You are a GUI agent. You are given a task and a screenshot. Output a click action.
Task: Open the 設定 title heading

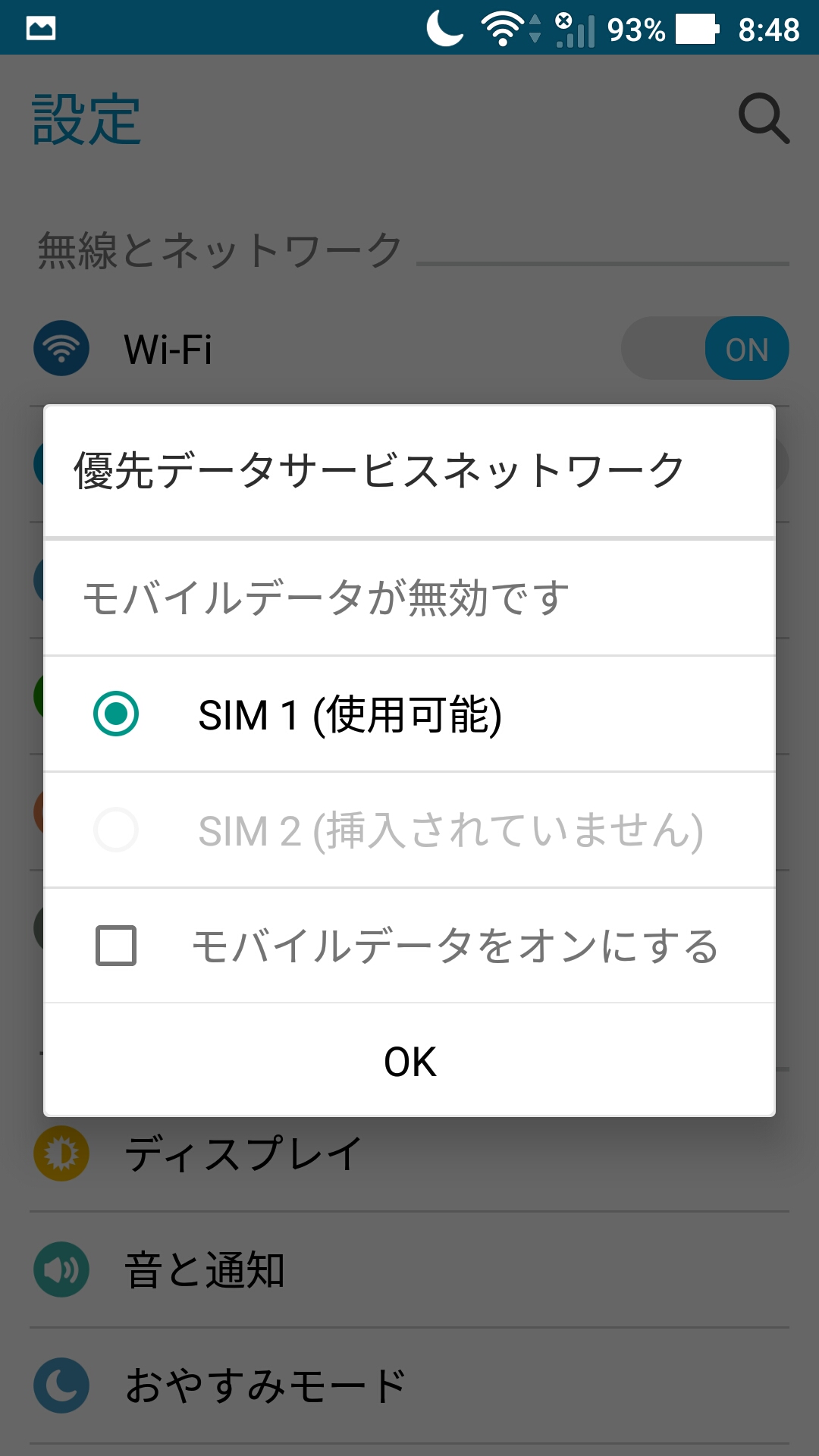pyautogui.click(x=85, y=118)
